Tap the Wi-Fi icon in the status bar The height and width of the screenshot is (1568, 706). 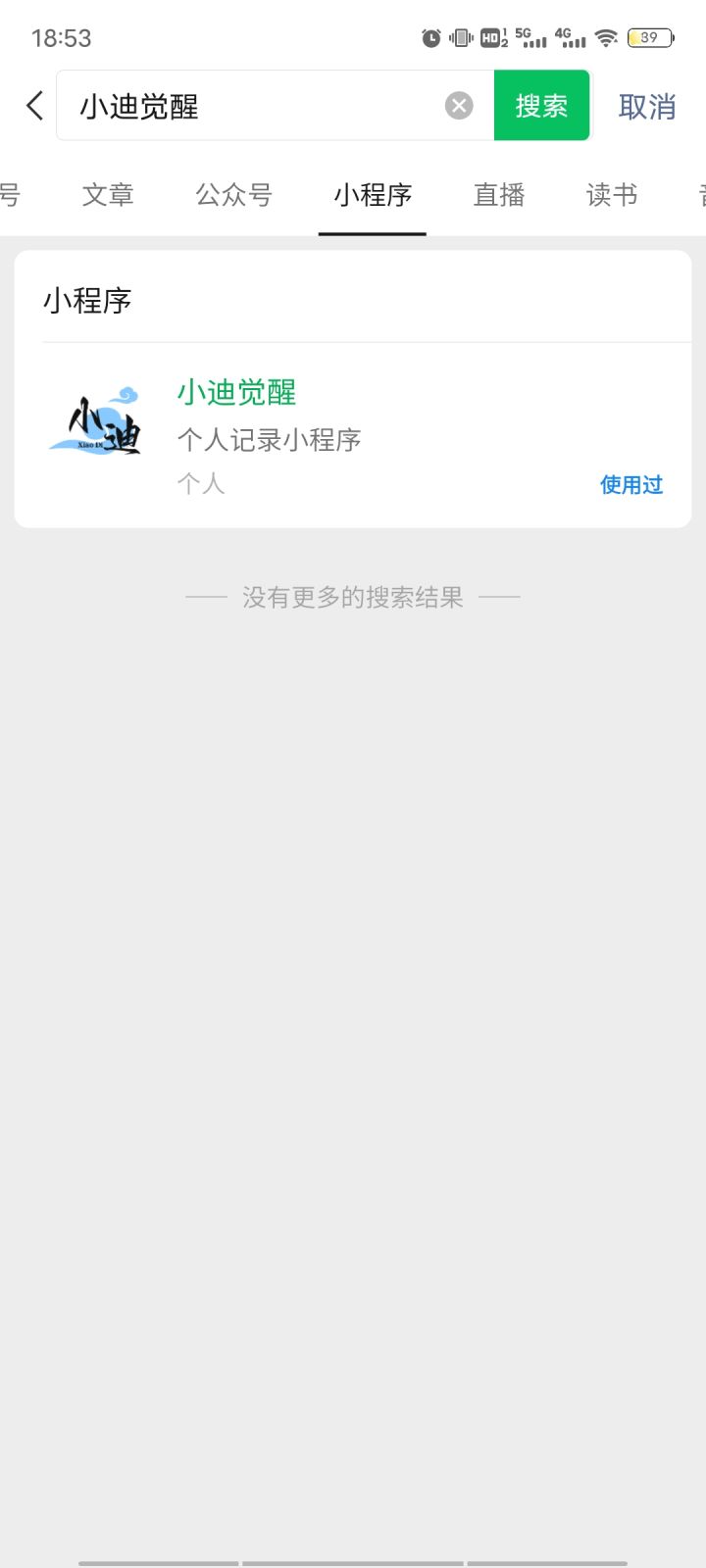605,37
